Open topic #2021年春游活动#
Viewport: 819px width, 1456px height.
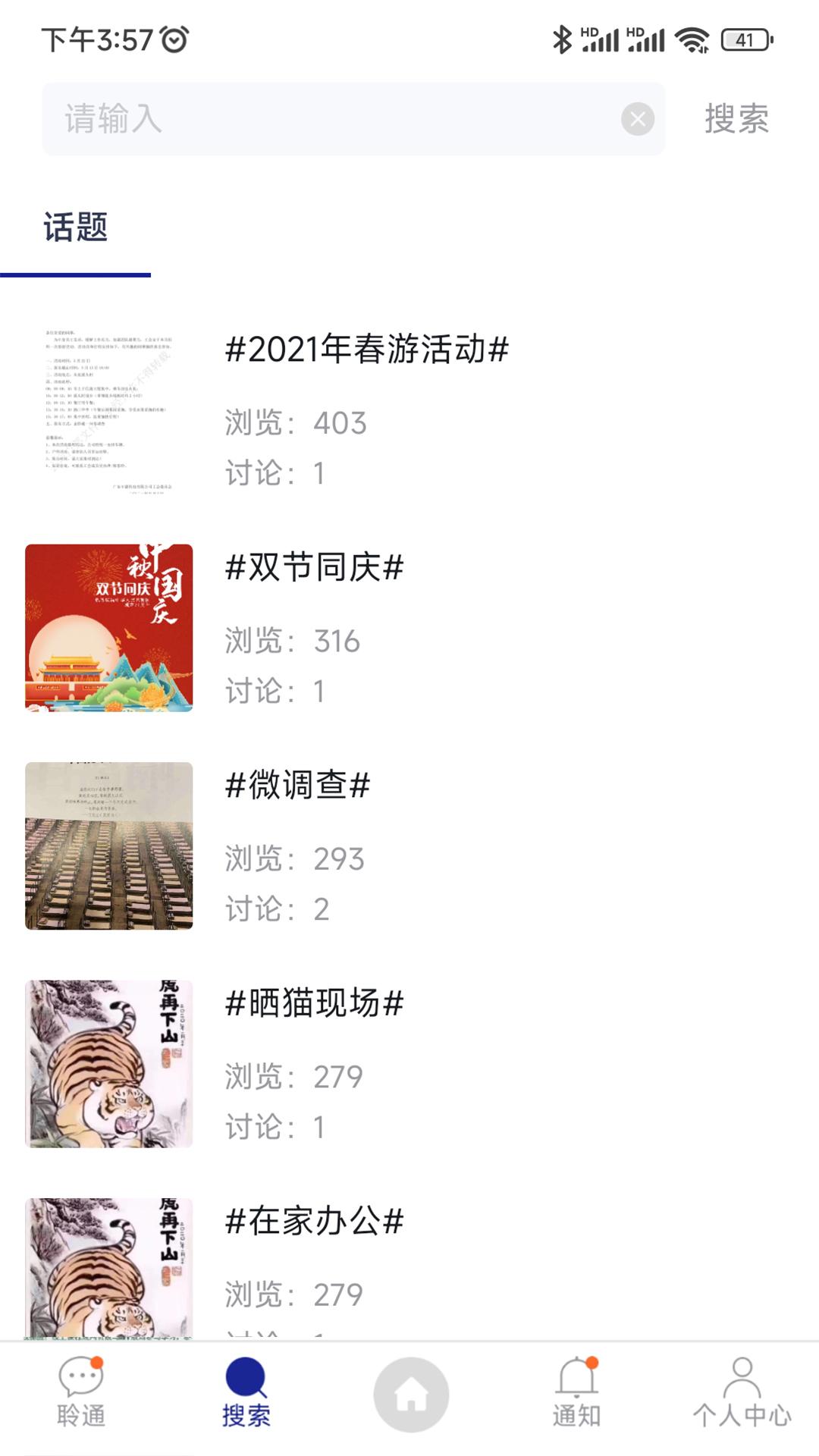(366, 349)
